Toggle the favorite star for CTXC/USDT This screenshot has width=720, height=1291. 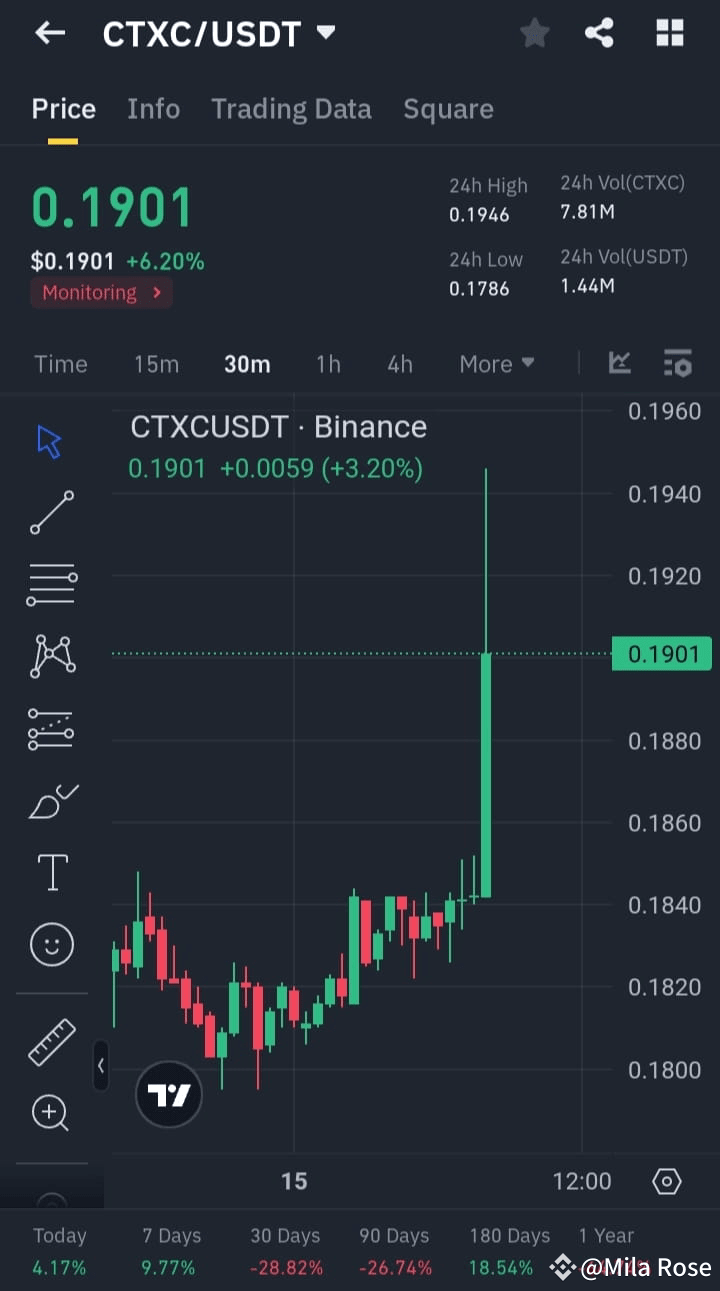[534, 33]
